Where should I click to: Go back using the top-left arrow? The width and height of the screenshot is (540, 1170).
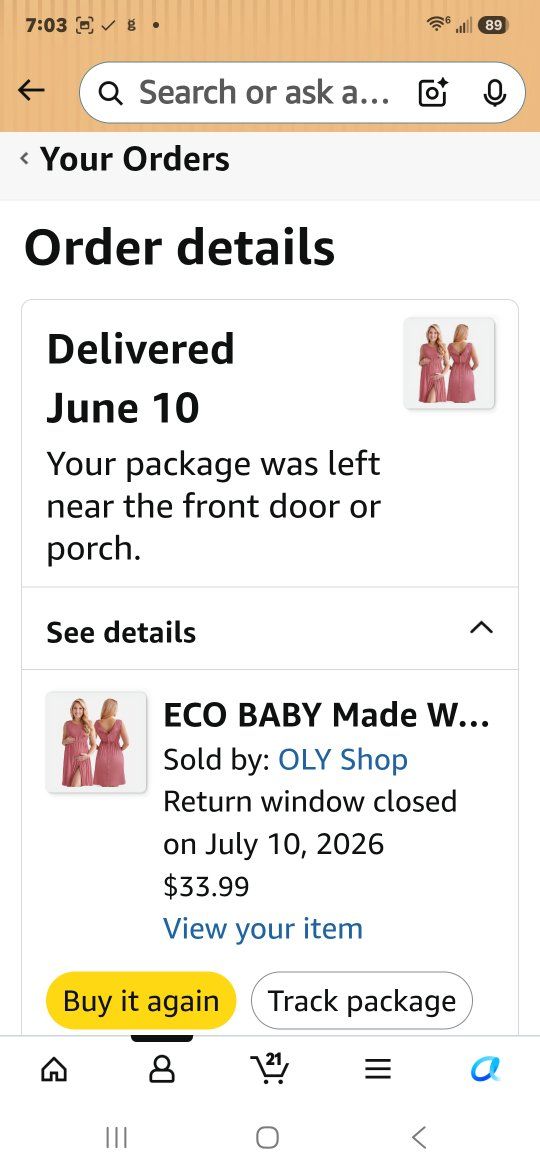click(x=31, y=90)
